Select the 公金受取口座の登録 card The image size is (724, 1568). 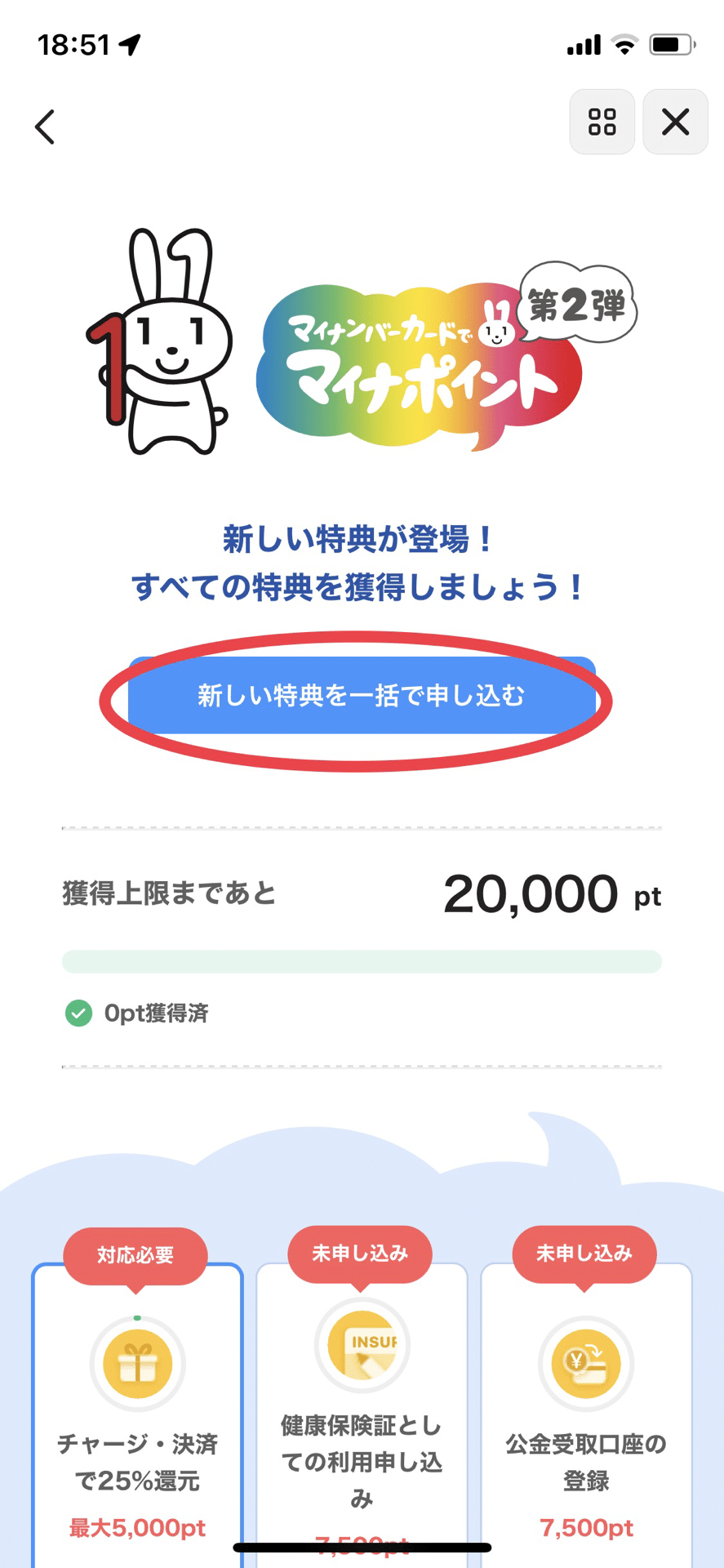586,1416
